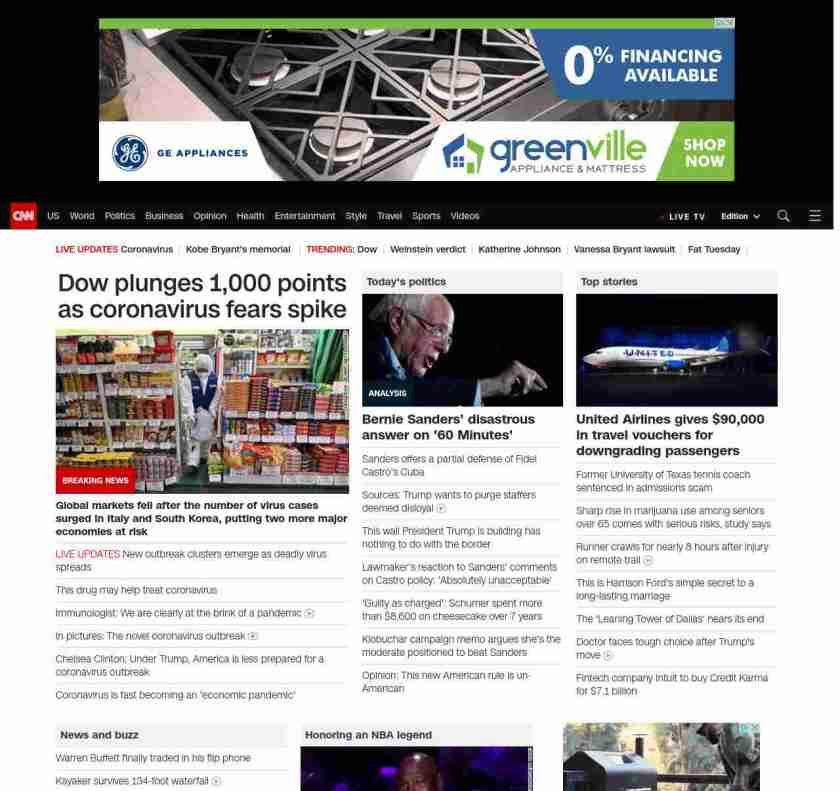840x791 pixels.
Task: Open the hamburger menu
Action: click(815, 216)
